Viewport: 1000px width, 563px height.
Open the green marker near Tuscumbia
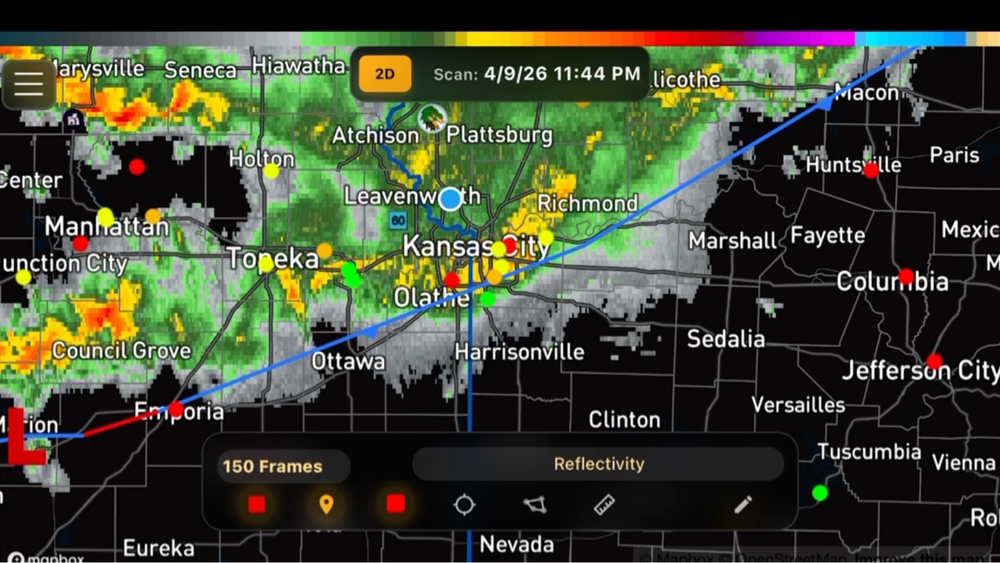coord(820,492)
